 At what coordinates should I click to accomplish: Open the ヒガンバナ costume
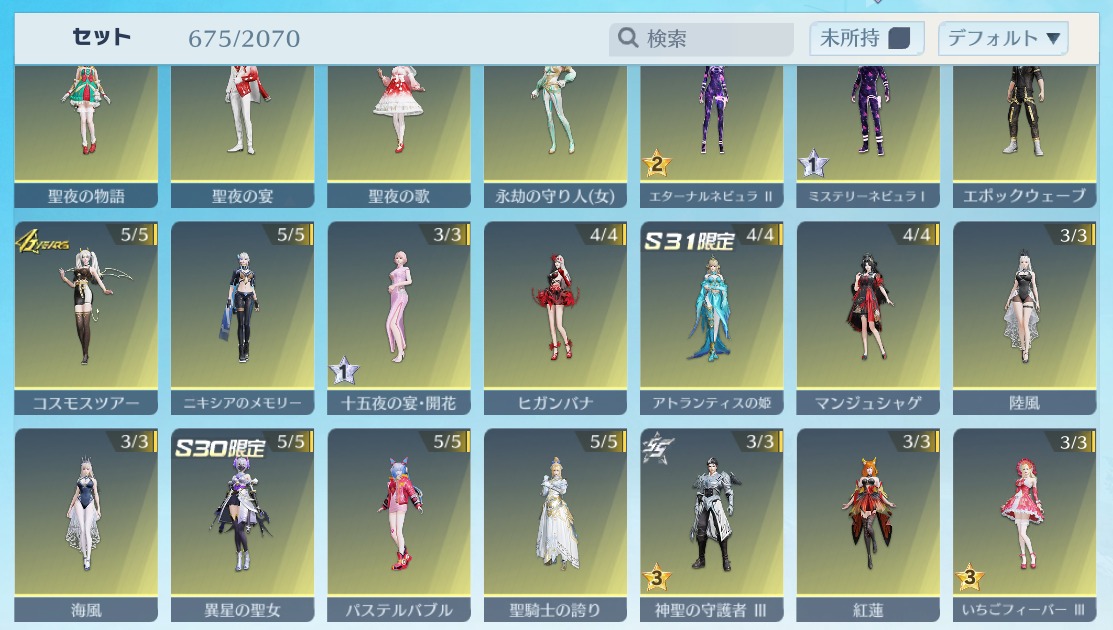pos(555,315)
